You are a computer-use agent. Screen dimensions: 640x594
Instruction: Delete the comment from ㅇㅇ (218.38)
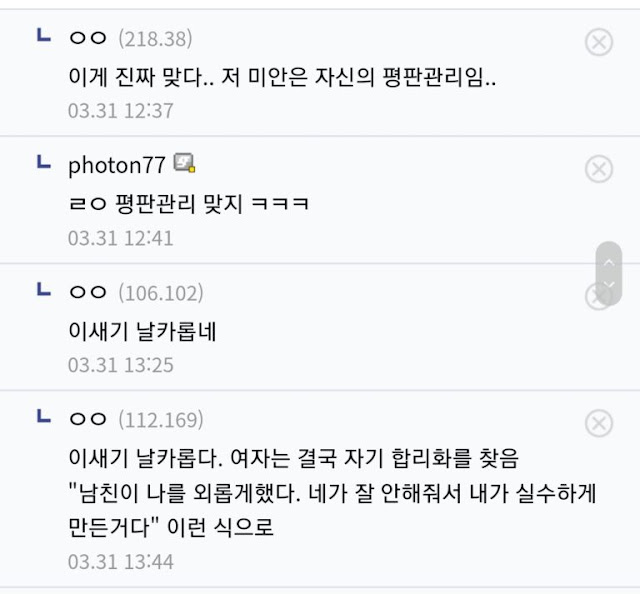599,42
